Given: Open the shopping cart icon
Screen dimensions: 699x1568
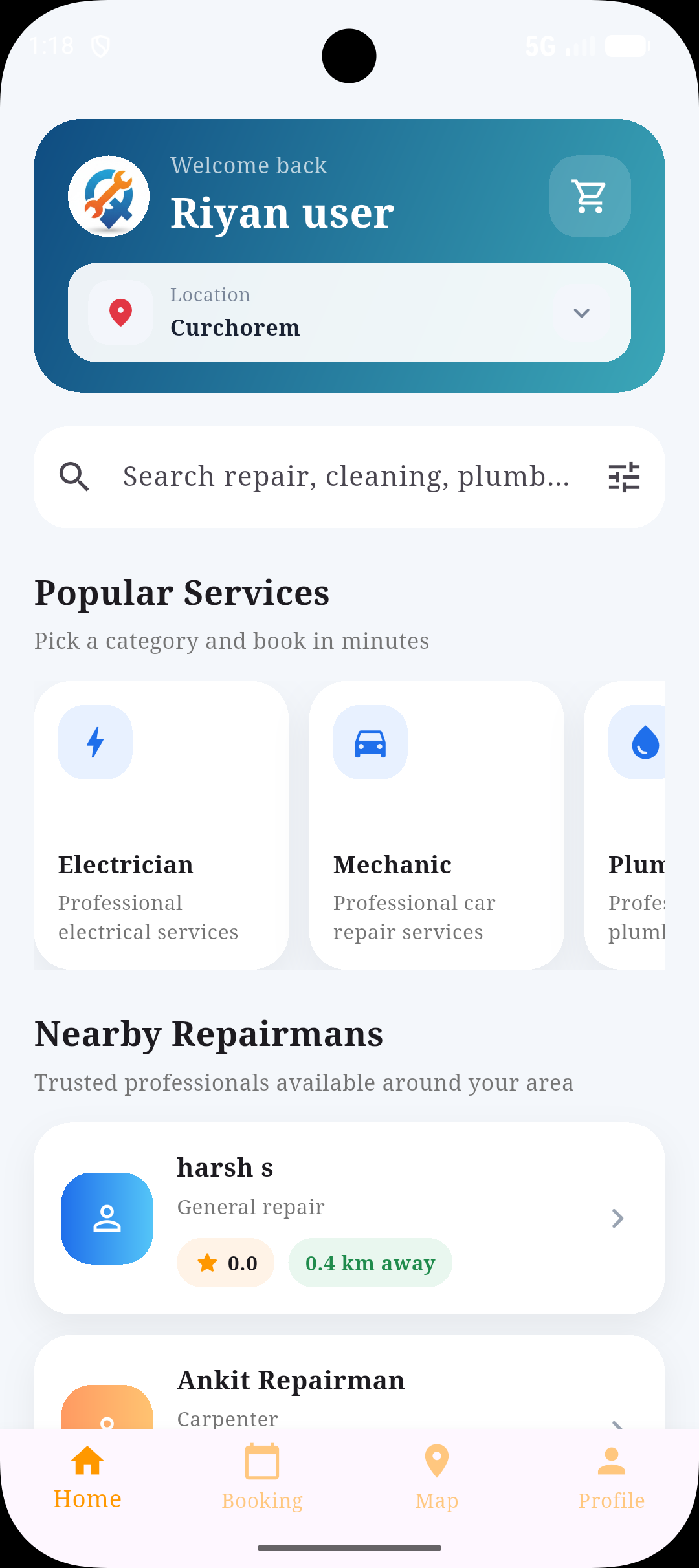Looking at the screenshot, I should tap(589, 196).
